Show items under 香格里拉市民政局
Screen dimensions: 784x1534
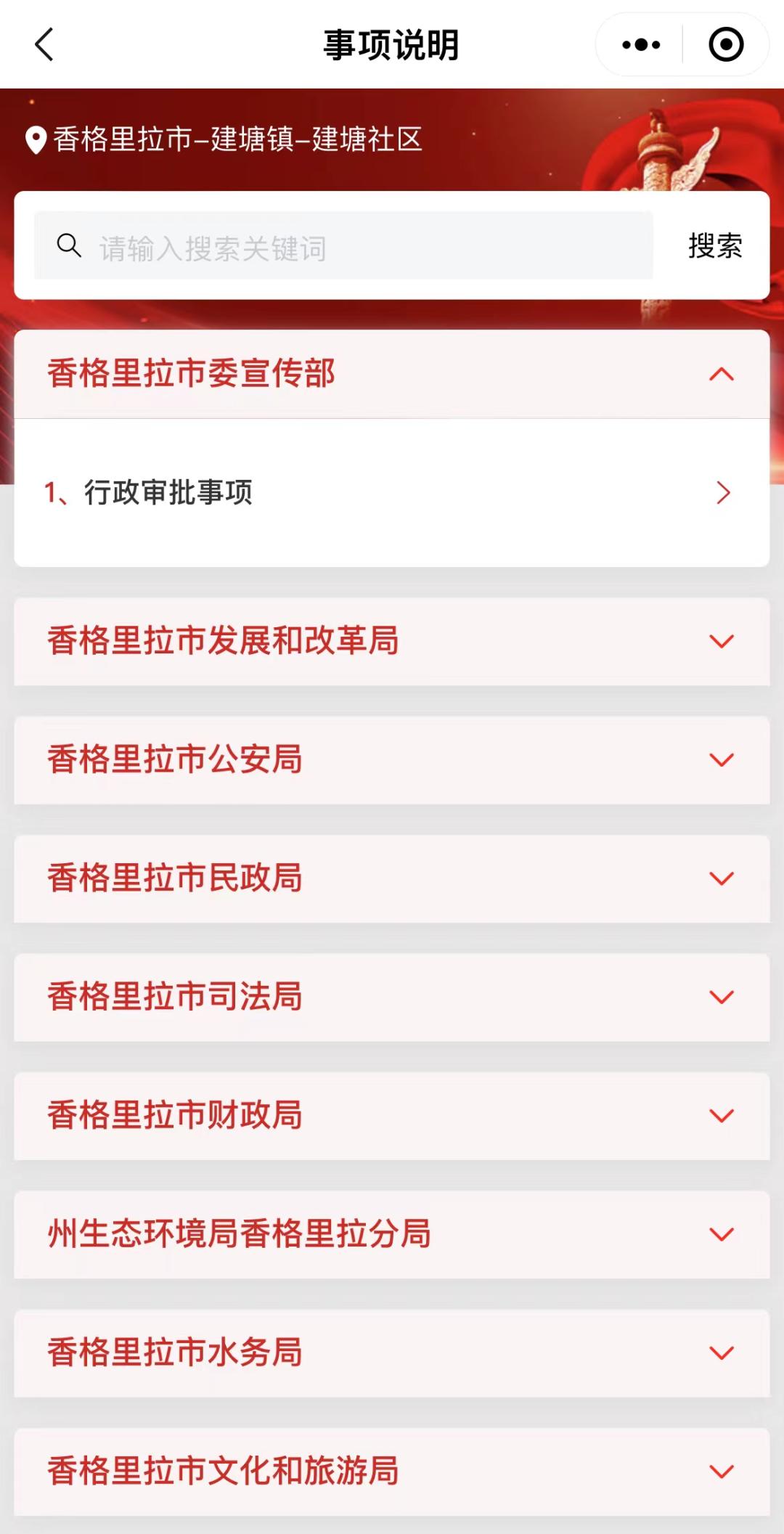pos(391,878)
